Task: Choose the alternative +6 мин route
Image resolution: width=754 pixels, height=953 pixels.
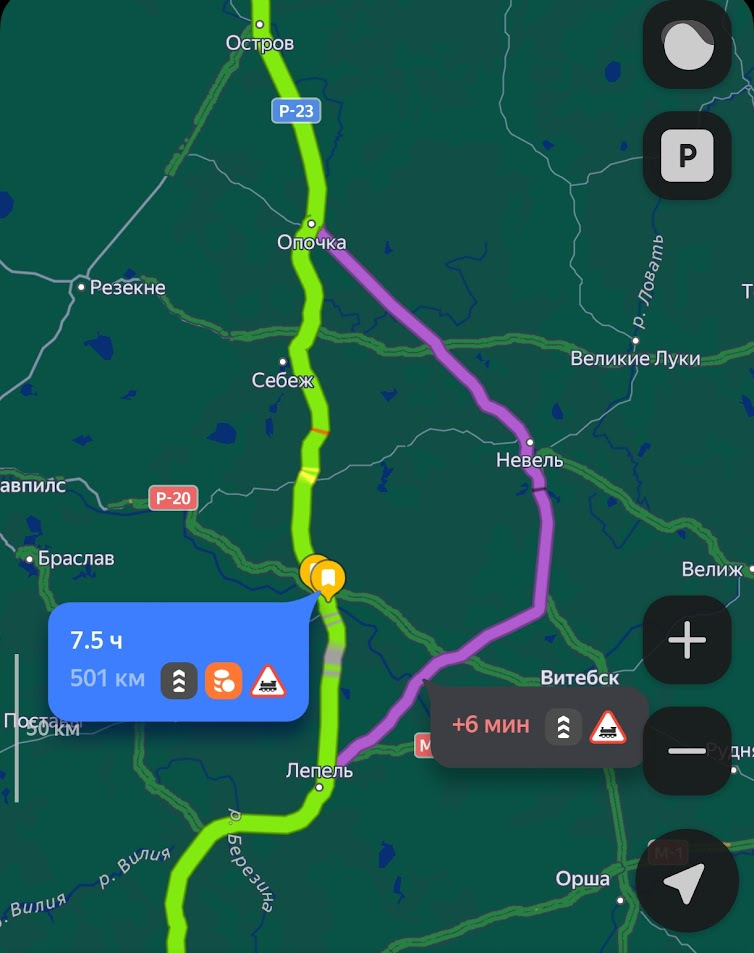Action: pos(538,726)
